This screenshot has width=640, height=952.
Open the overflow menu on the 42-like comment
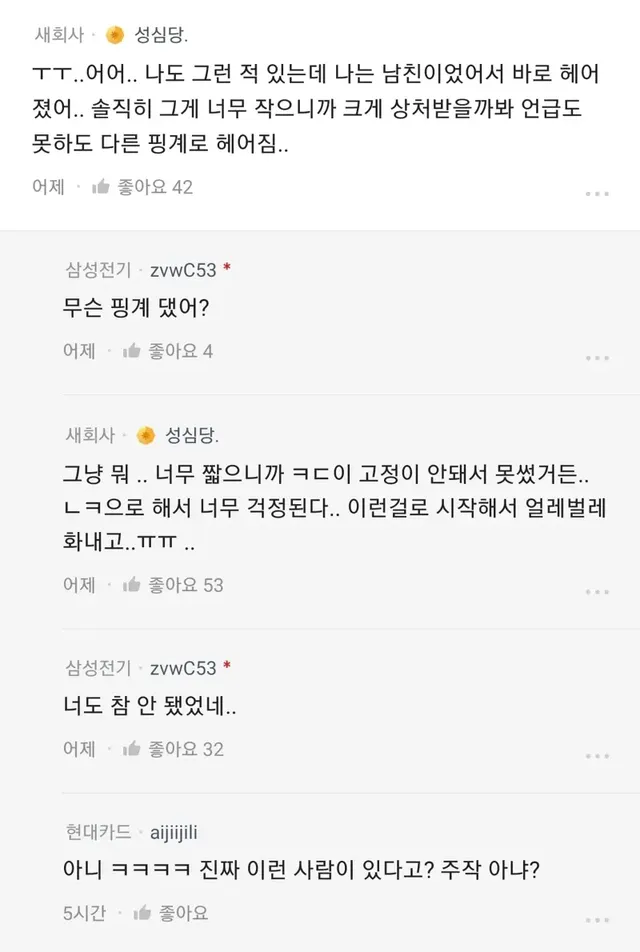[596, 193]
